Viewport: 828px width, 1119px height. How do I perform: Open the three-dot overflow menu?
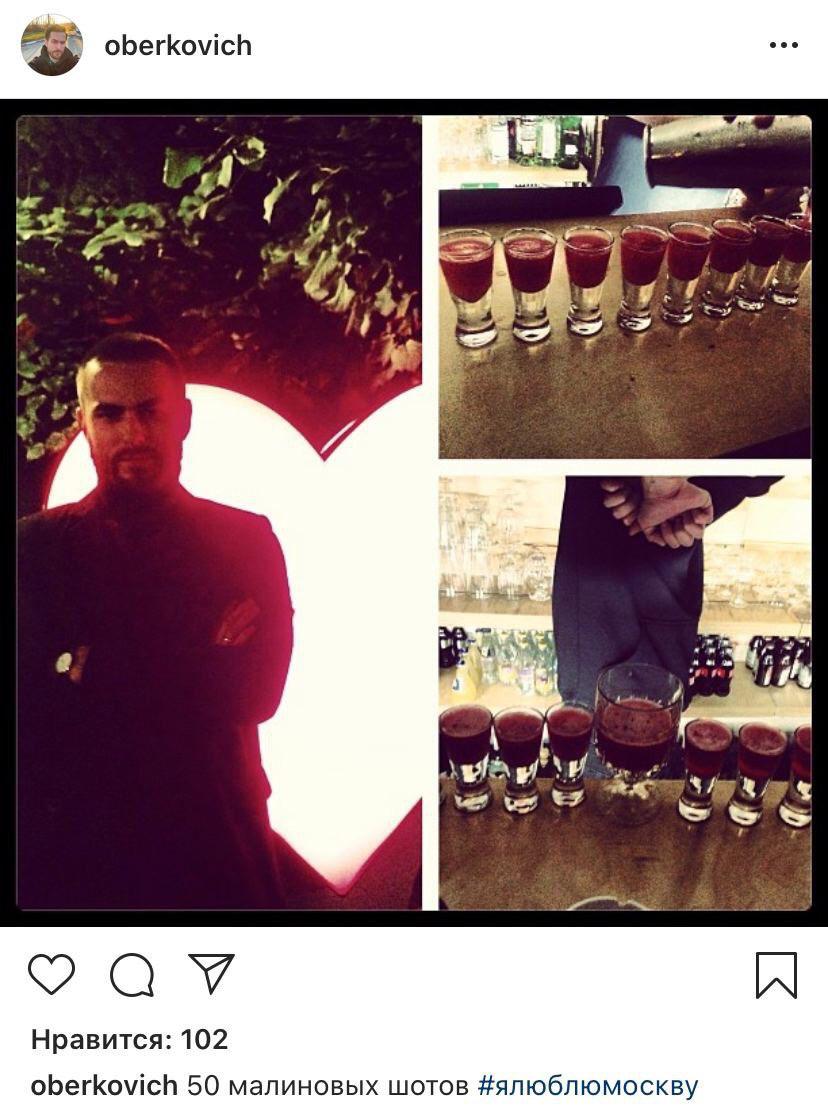[x=784, y=45]
